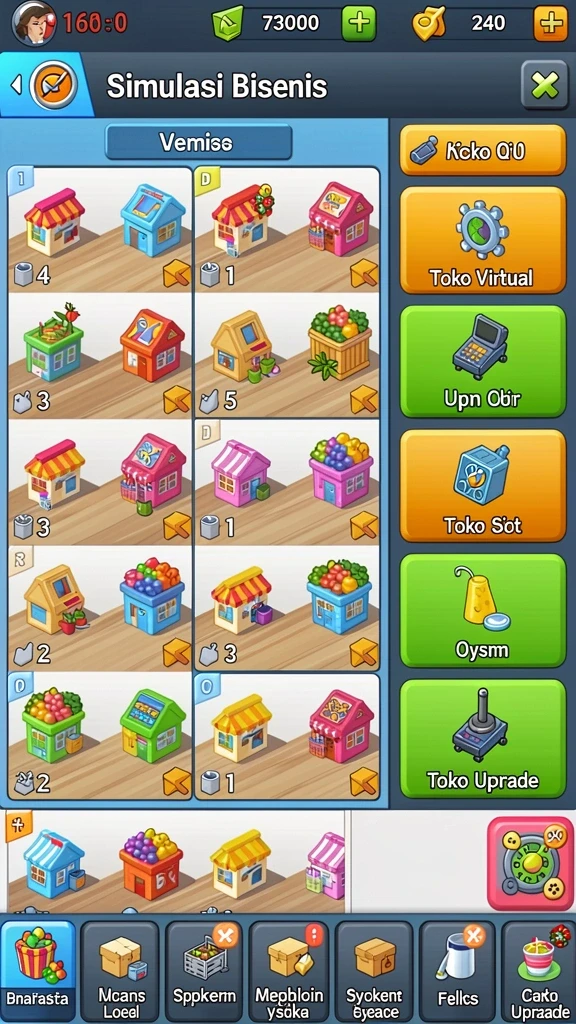Open the Oysm button
This screenshot has height=1024, width=576.
pyautogui.click(x=482, y=611)
